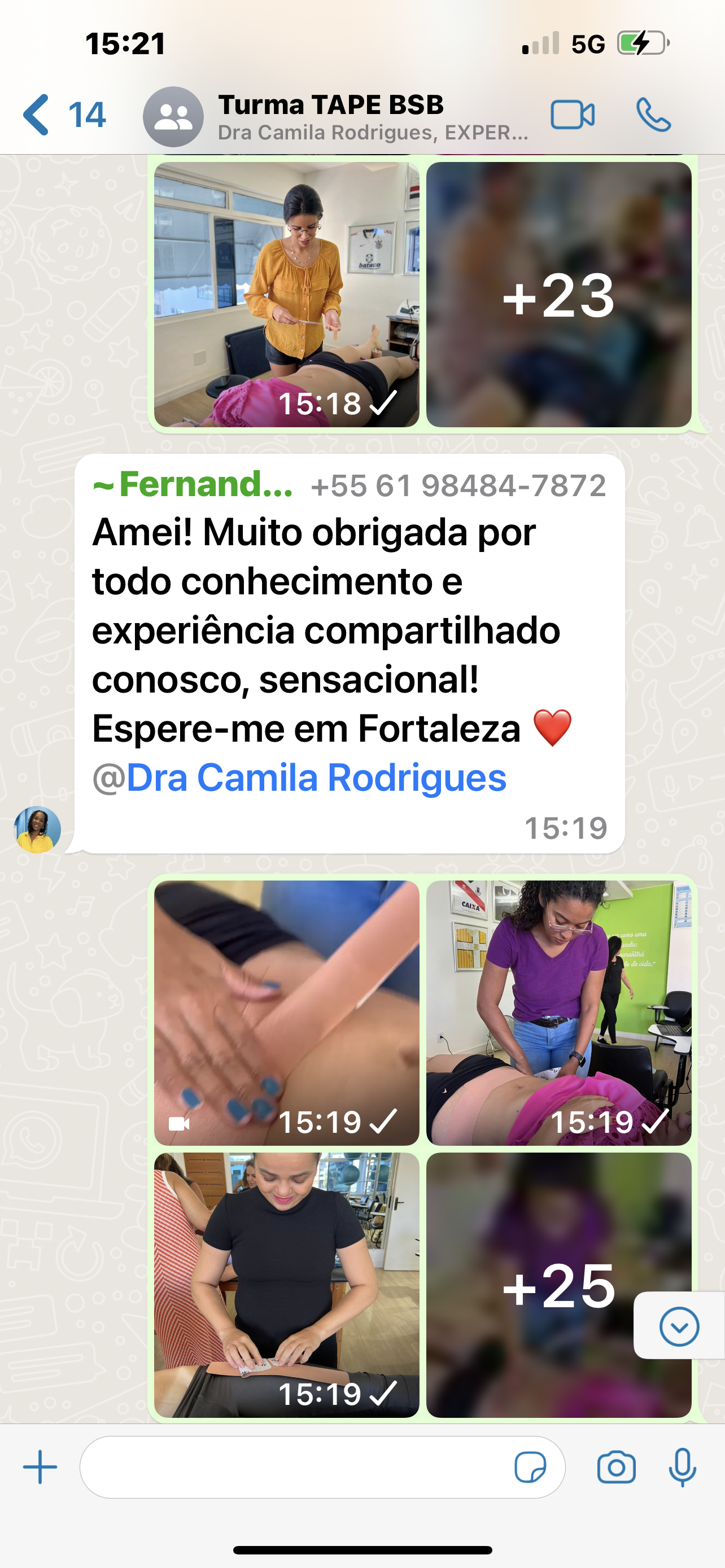Image resolution: width=725 pixels, height=1568 pixels.
Task: Open Fernanda's profile picture
Action: pos(37,830)
